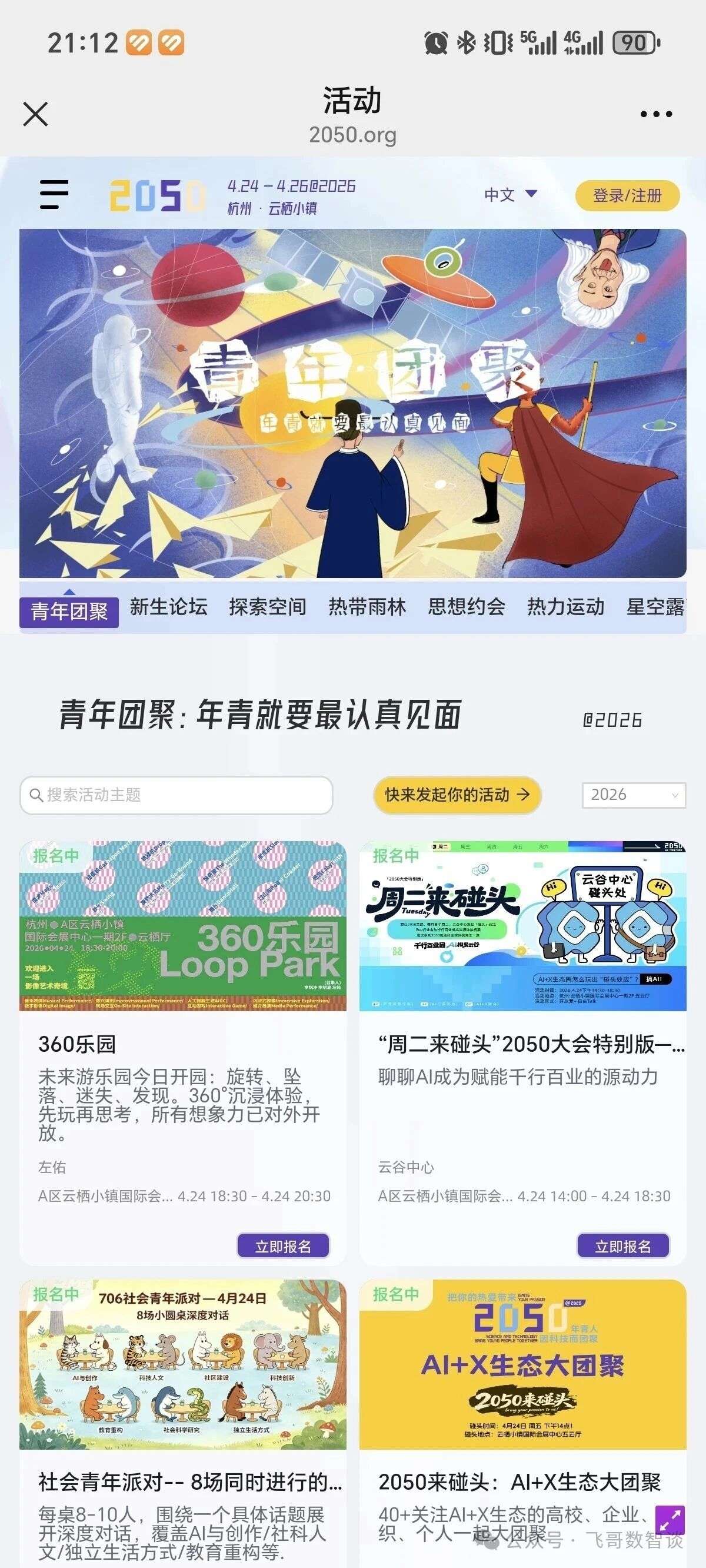This screenshot has width=706, height=1568.
Task: Open the hamburger navigation menu
Action: click(x=54, y=195)
